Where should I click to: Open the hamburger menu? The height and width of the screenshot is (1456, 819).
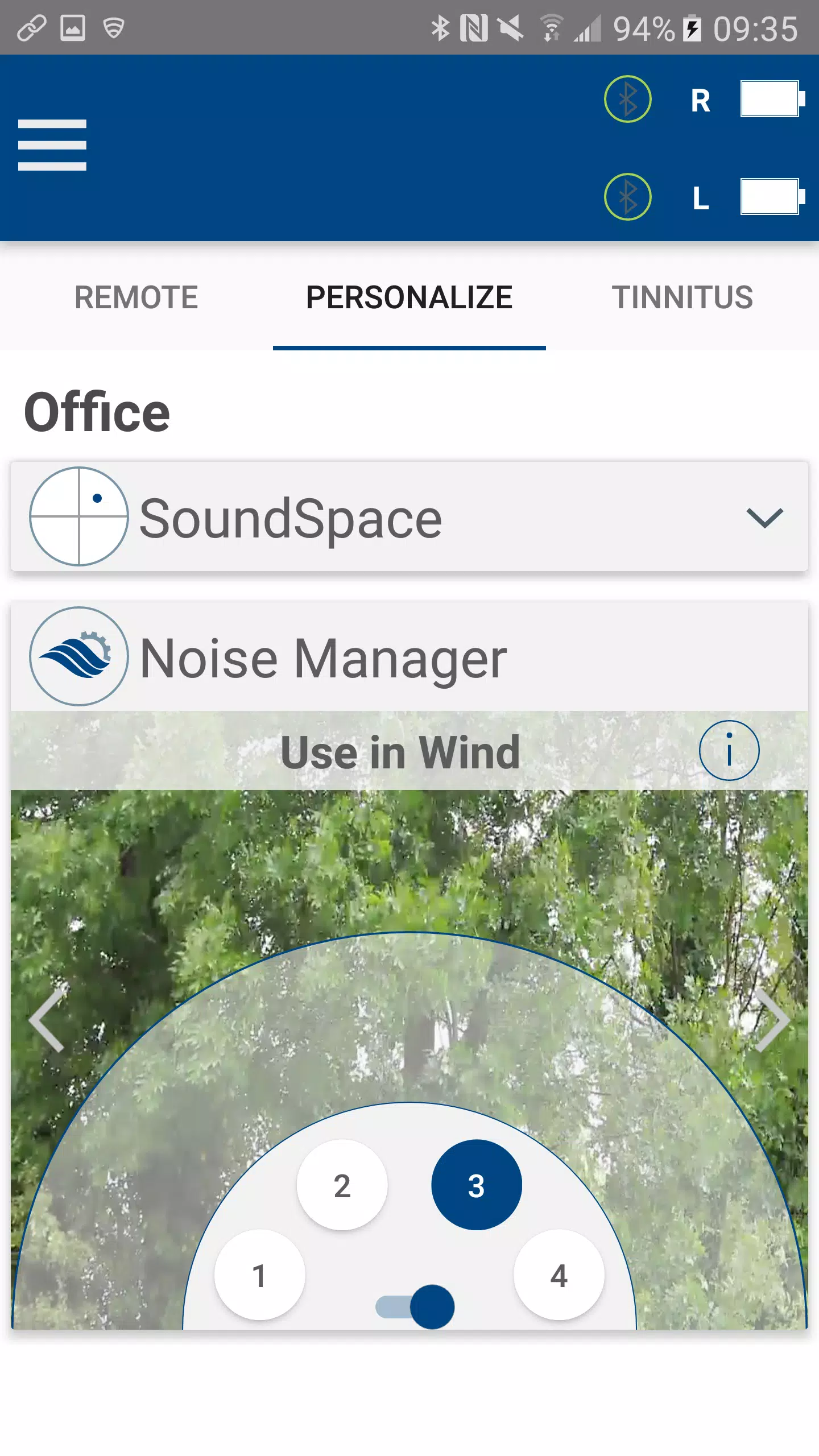click(52, 145)
